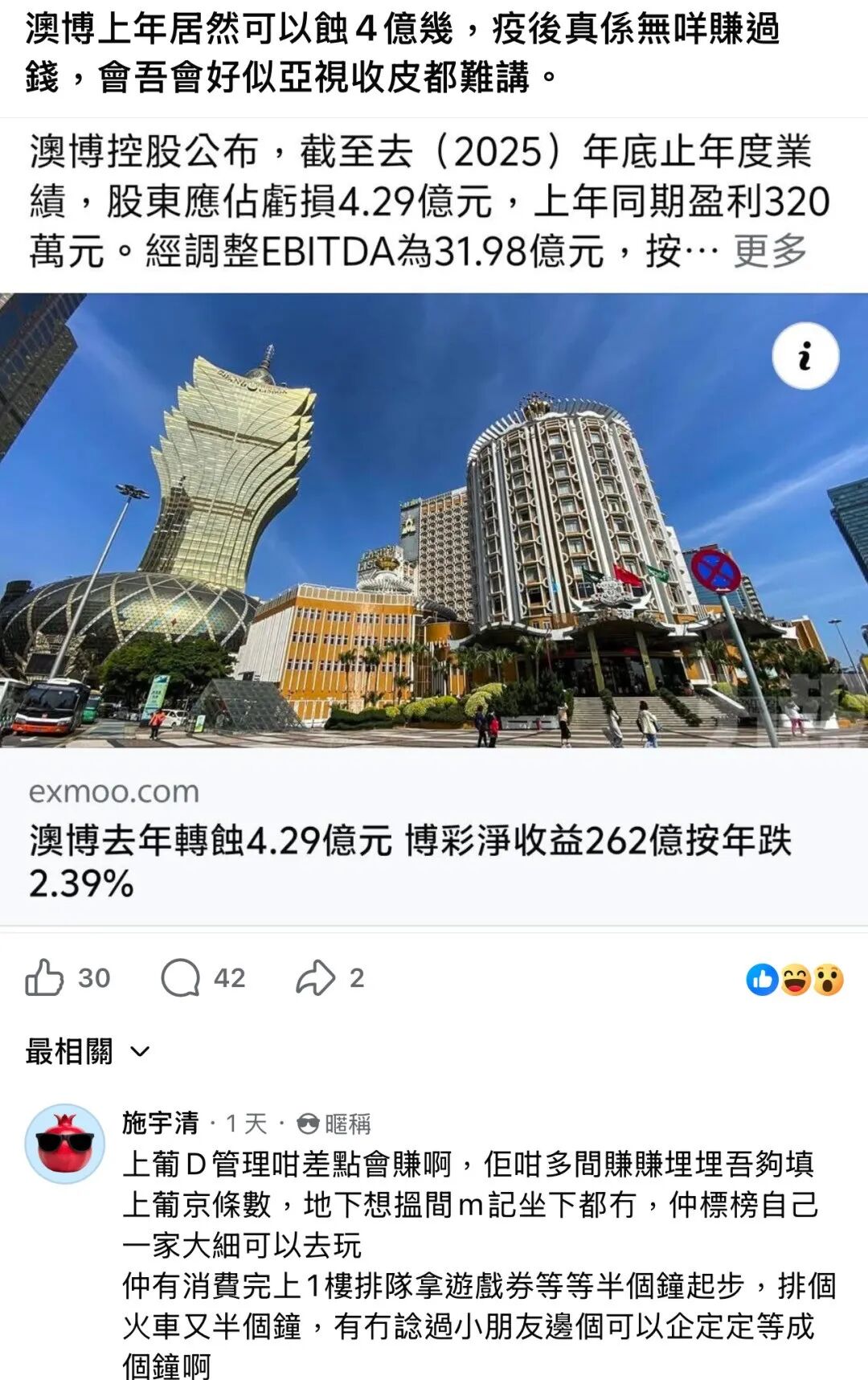Open the exmoo.com article link card
Screen dimensions: 868x1380
pyautogui.click(x=434, y=837)
